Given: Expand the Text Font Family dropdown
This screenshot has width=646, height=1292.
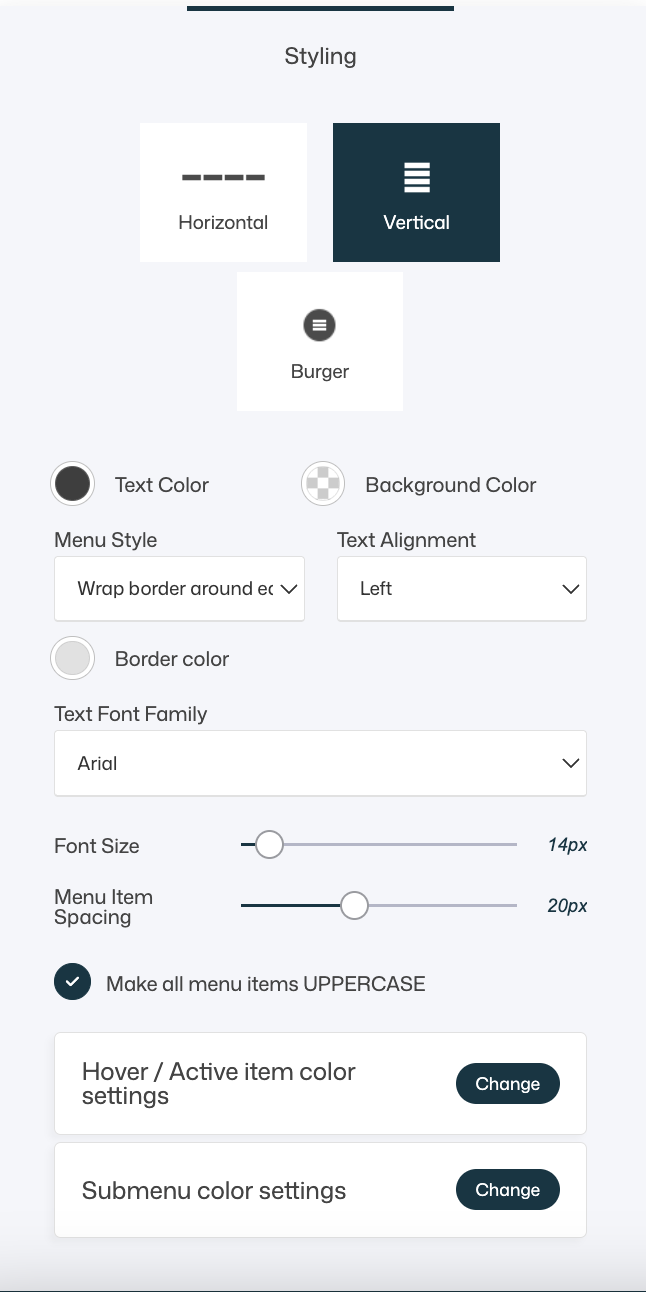Looking at the screenshot, I should coord(320,763).
